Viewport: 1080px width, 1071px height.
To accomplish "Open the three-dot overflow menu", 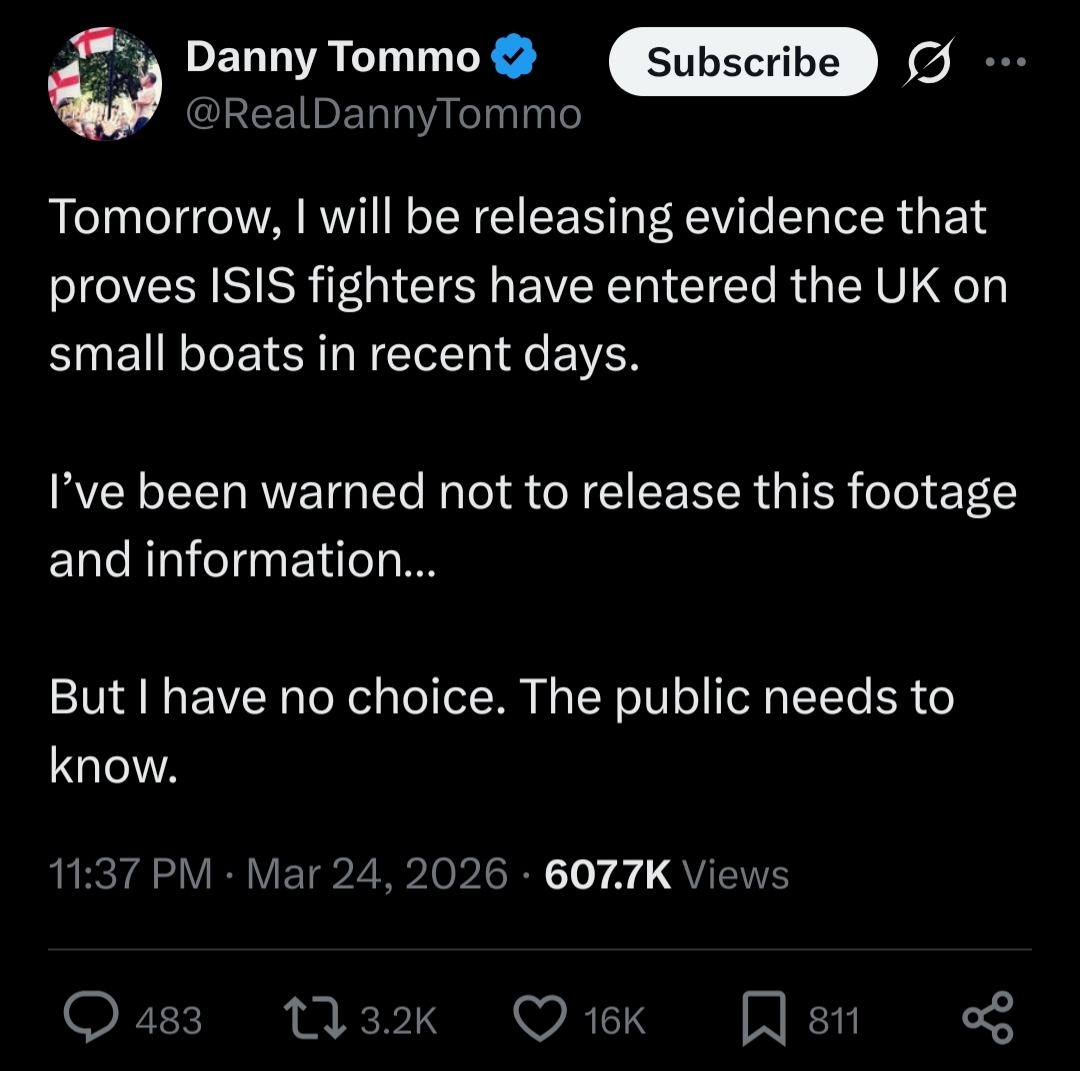I will click(x=1006, y=62).
